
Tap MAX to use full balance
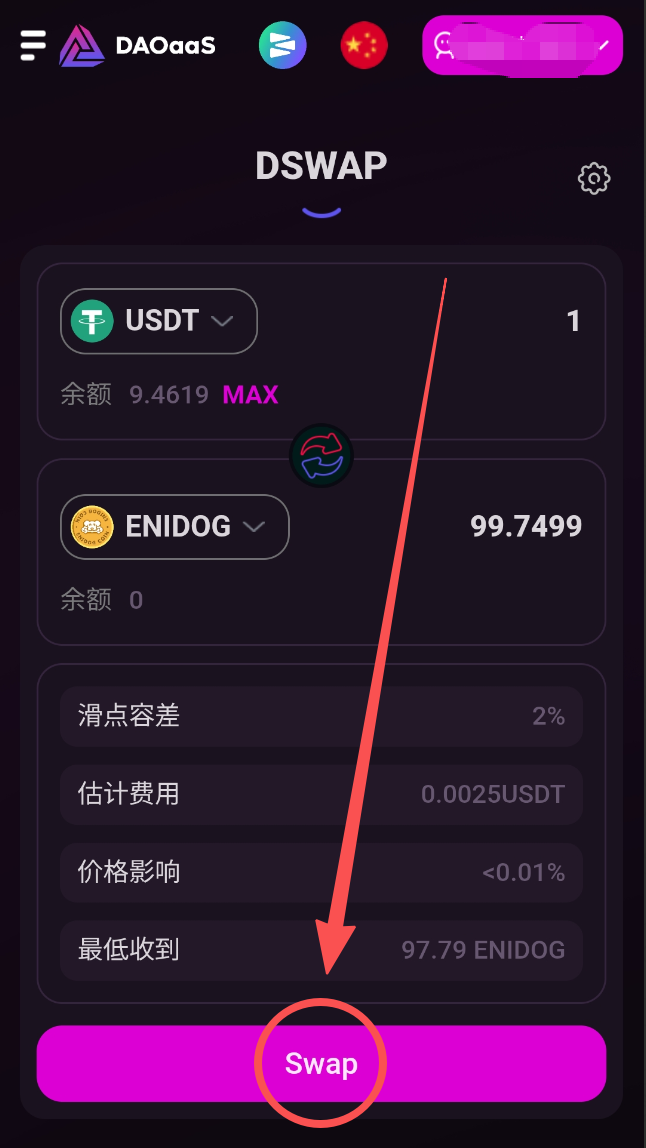250,395
